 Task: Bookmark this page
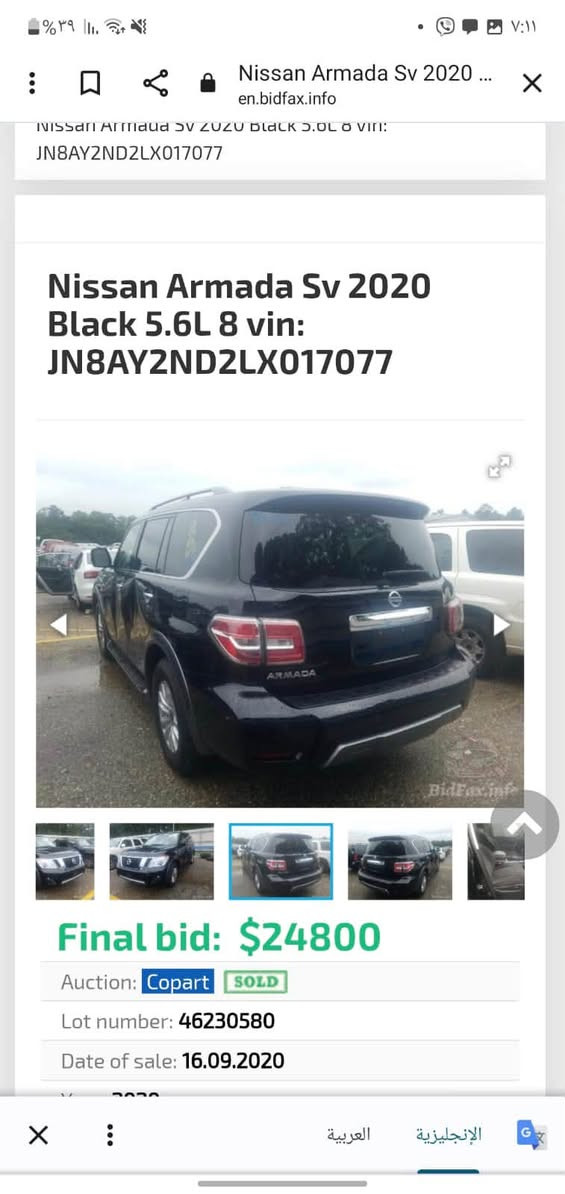point(90,83)
